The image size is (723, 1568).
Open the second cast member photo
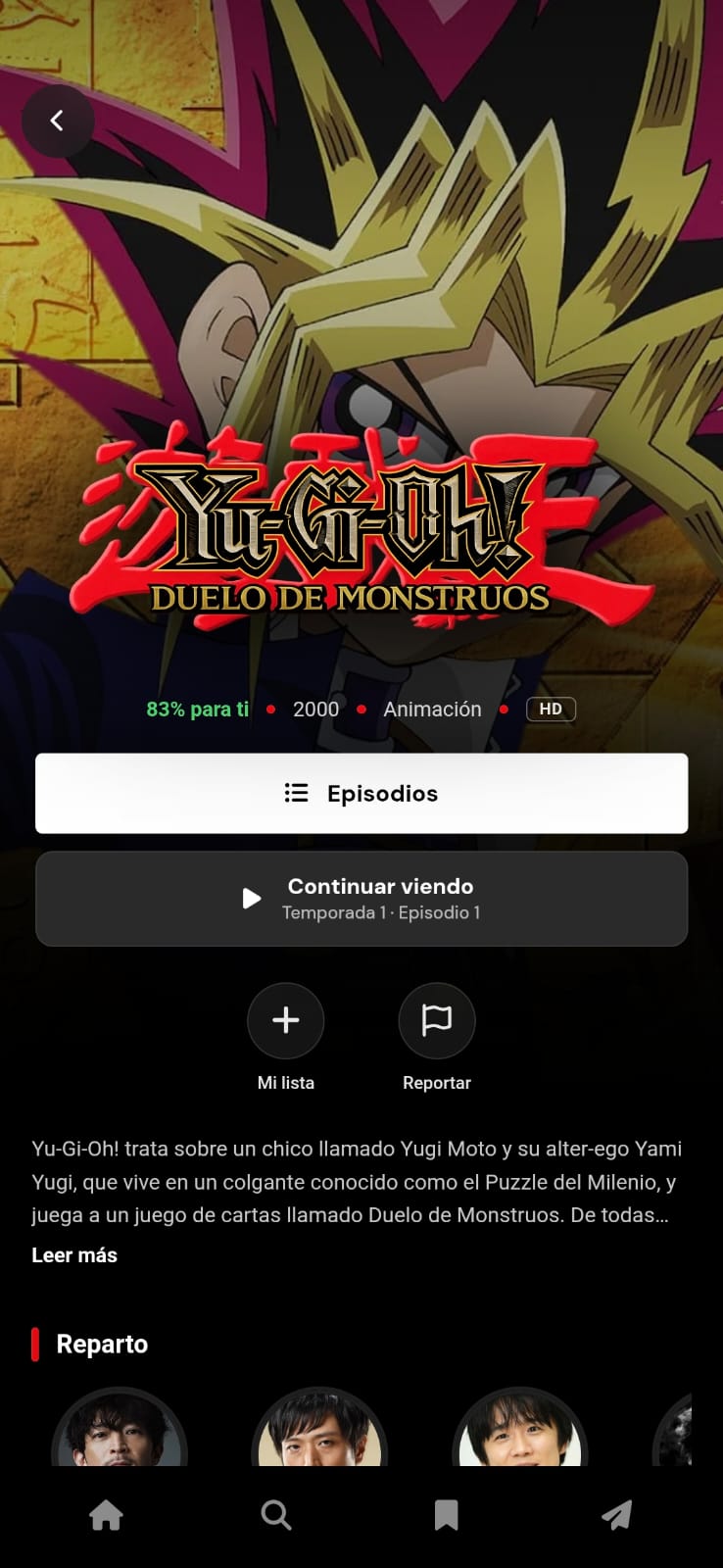tap(319, 1428)
